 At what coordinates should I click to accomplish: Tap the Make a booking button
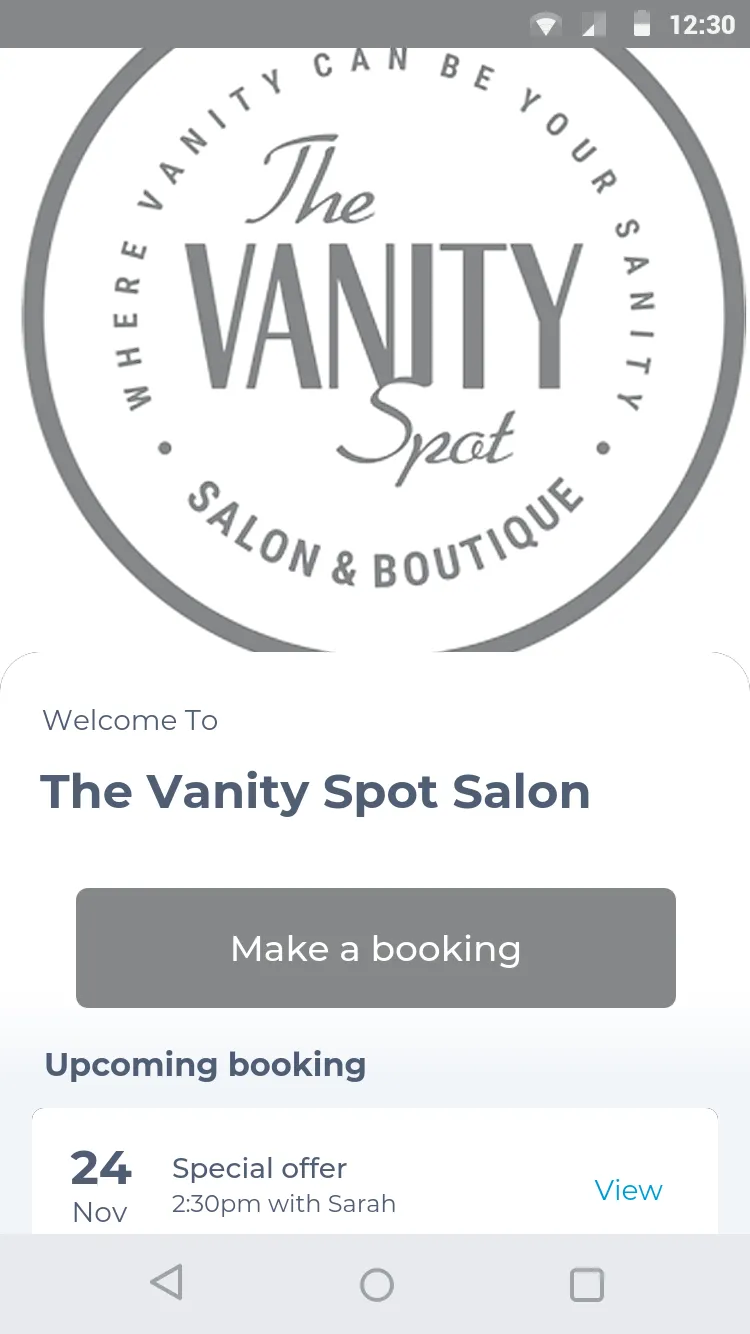coord(376,947)
